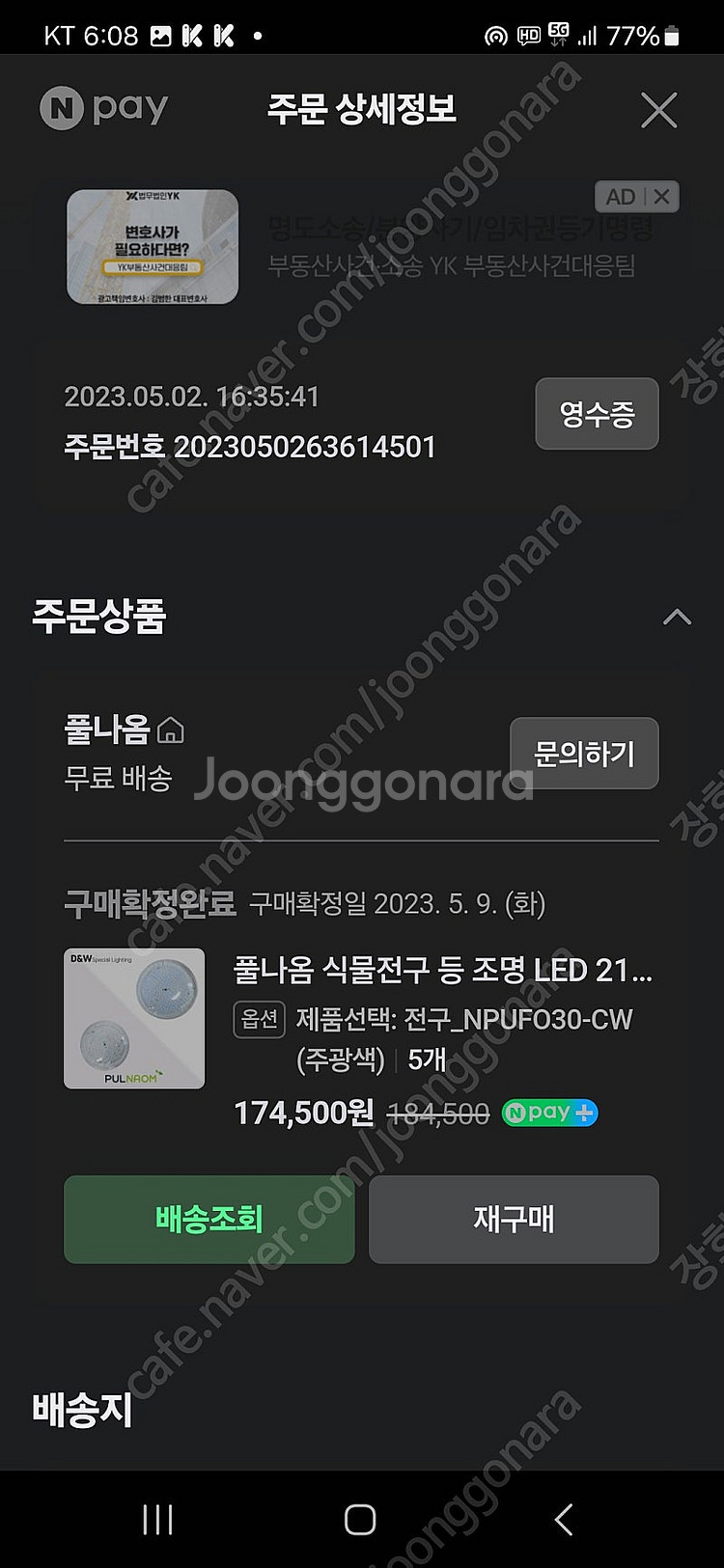Tap the 배송지 shipping address heading
724x1568 pixels.
(x=81, y=1410)
